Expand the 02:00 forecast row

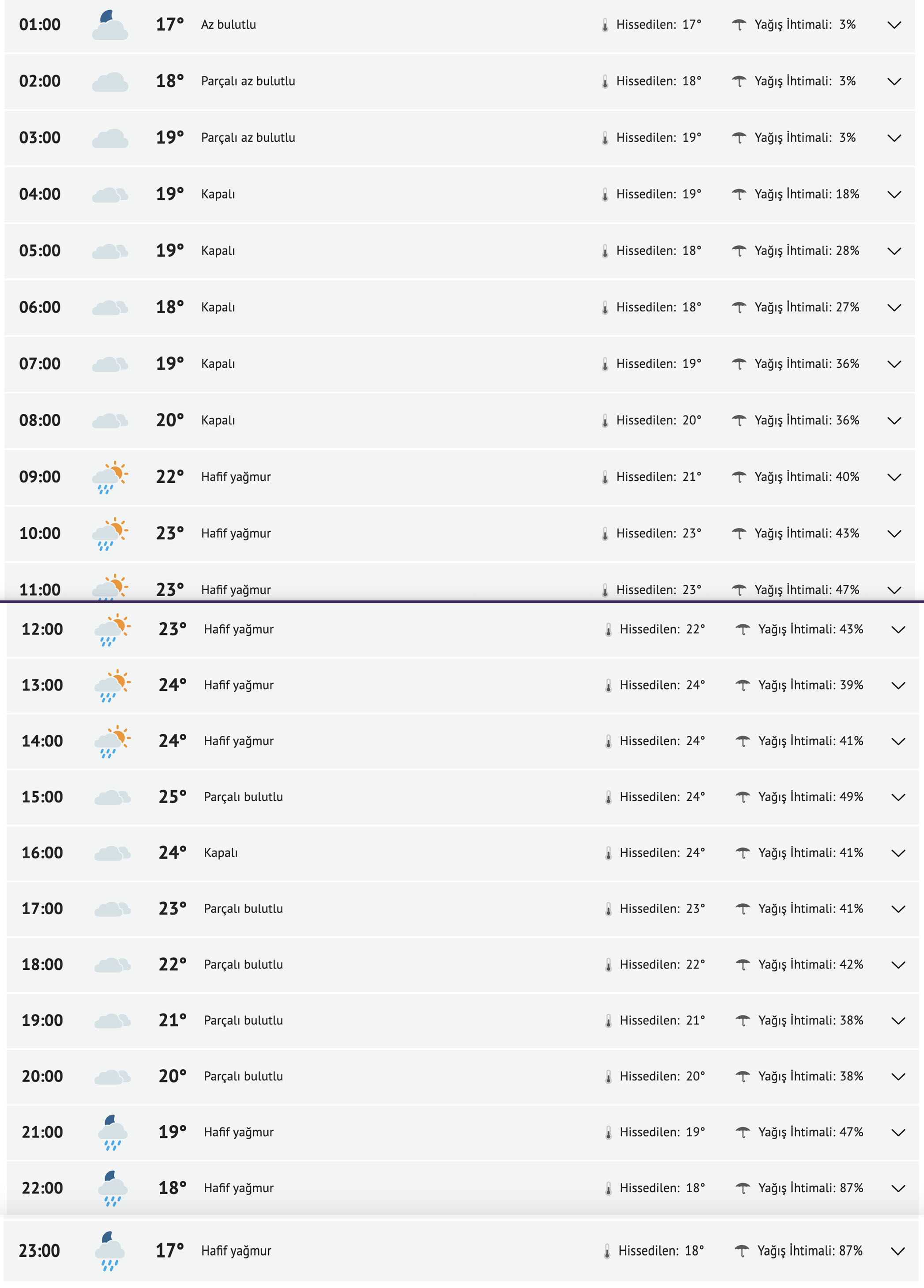pos(894,82)
